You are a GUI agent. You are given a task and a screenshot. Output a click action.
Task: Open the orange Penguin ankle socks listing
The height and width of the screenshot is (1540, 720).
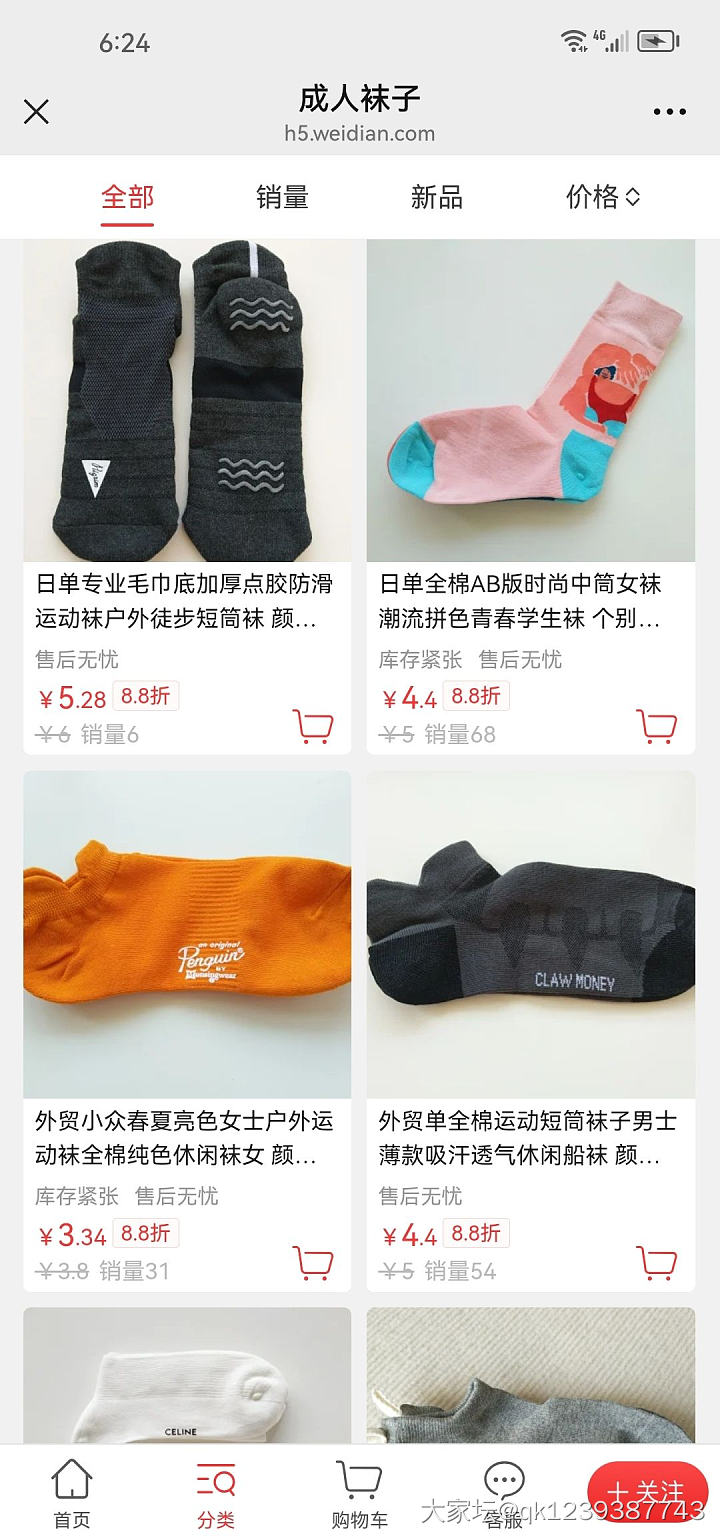pyautogui.click(x=185, y=935)
